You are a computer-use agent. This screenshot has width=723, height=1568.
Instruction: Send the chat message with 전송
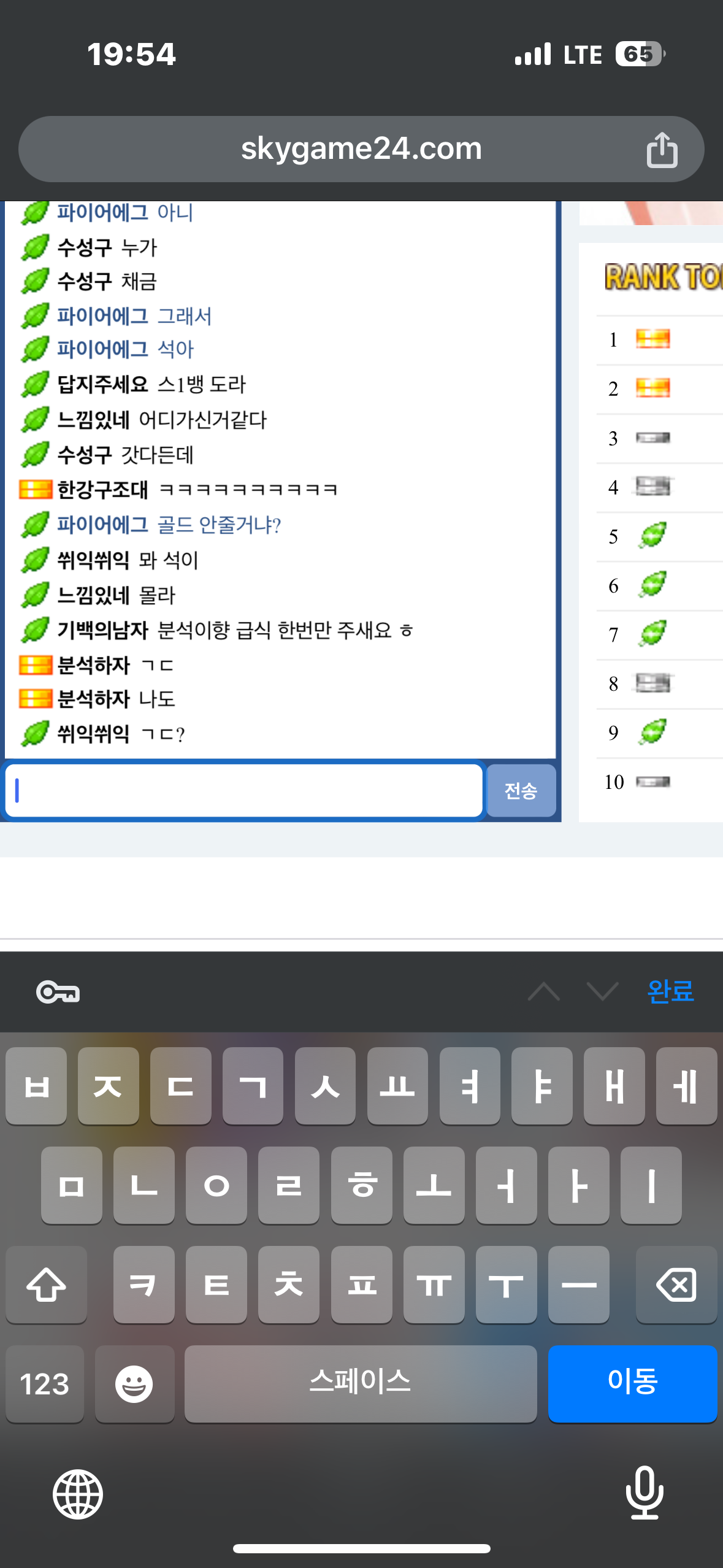521,790
